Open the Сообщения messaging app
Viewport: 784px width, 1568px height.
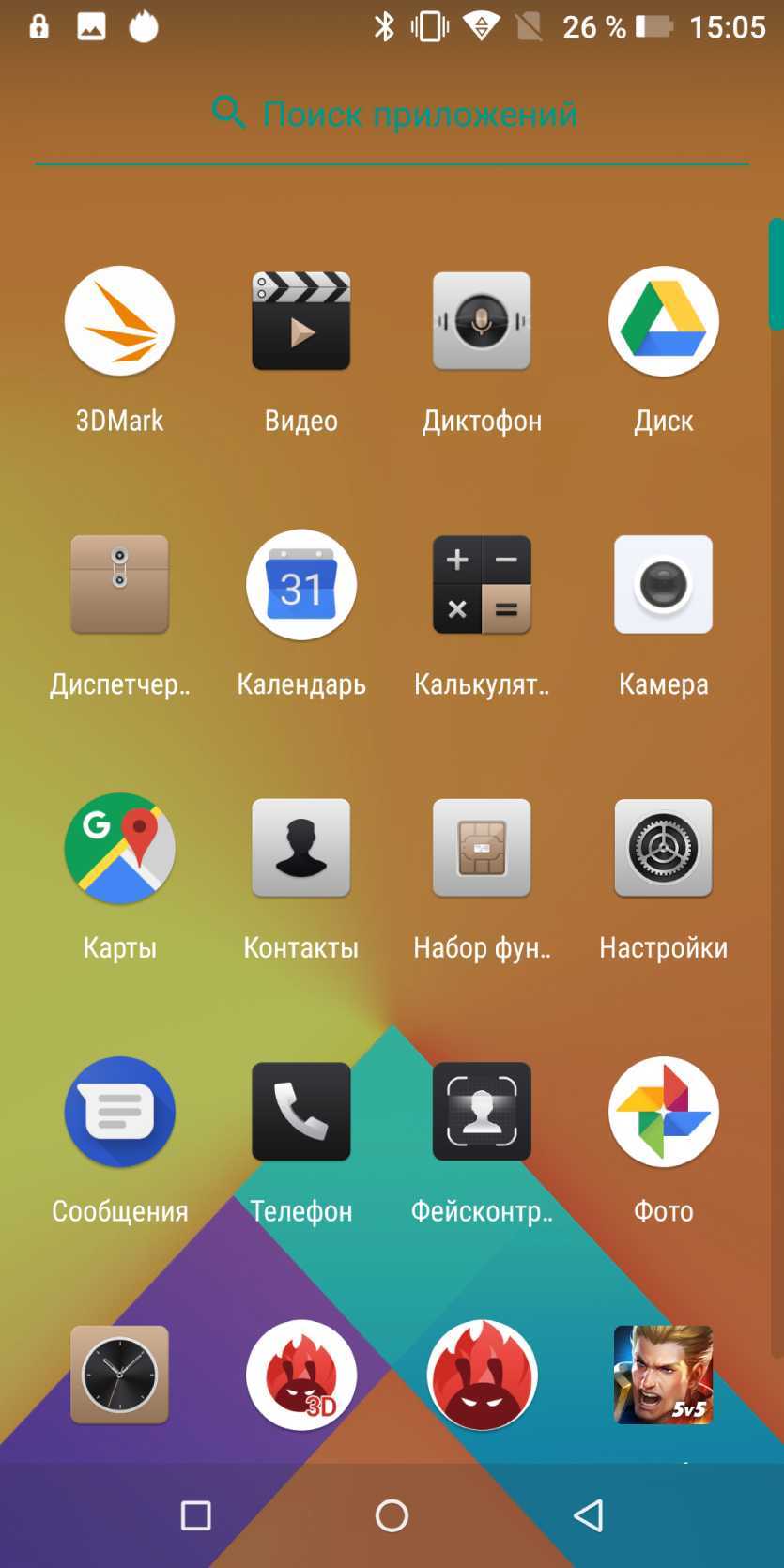click(119, 1113)
